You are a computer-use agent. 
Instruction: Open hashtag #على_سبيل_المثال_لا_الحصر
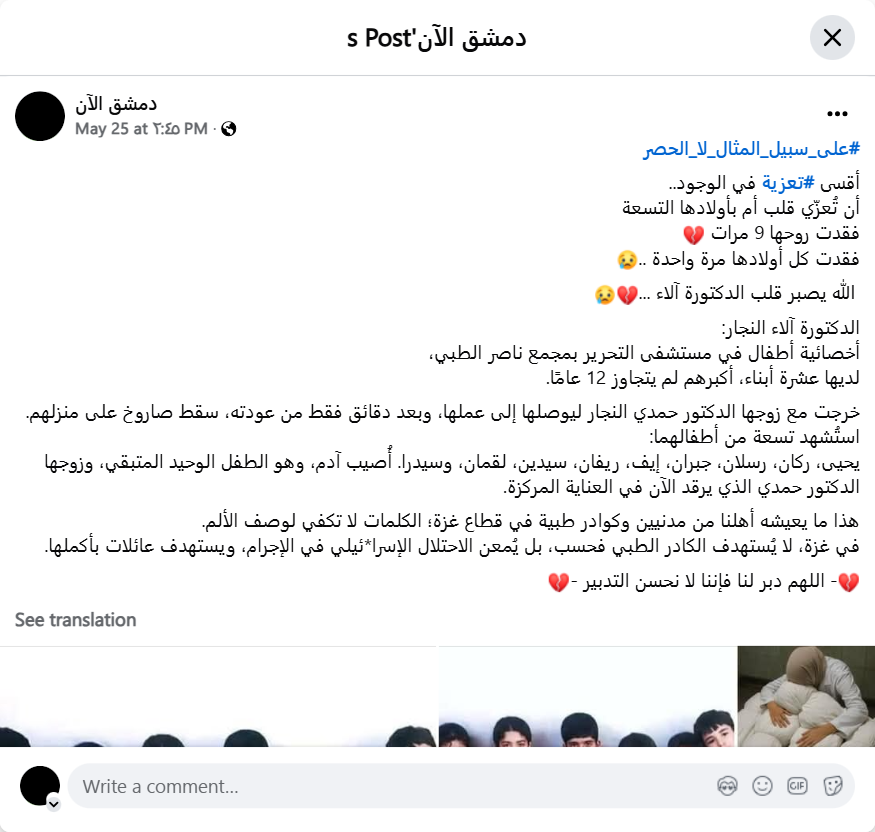pos(751,150)
